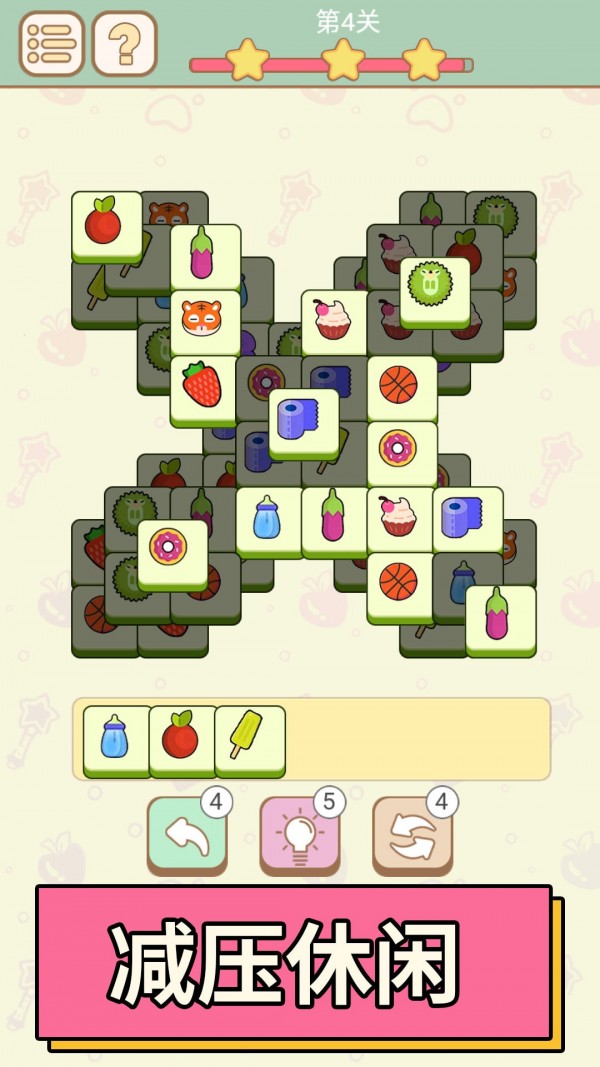Shuffle tiles with the refresh arrows button
The image size is (600, 1067).
click(412, 833)
